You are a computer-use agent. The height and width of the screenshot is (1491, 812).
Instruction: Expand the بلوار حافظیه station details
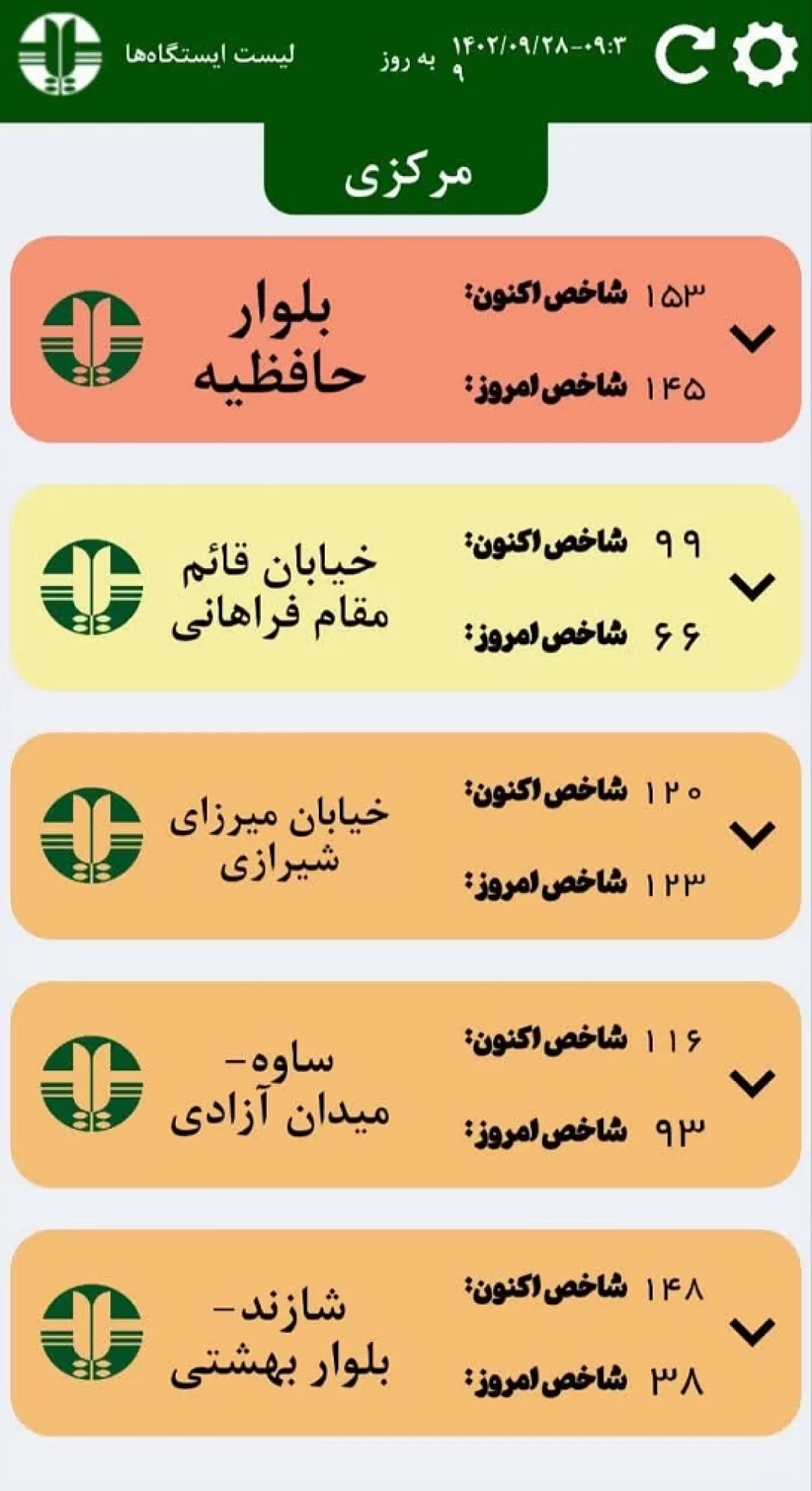click(x=753, y=339)
